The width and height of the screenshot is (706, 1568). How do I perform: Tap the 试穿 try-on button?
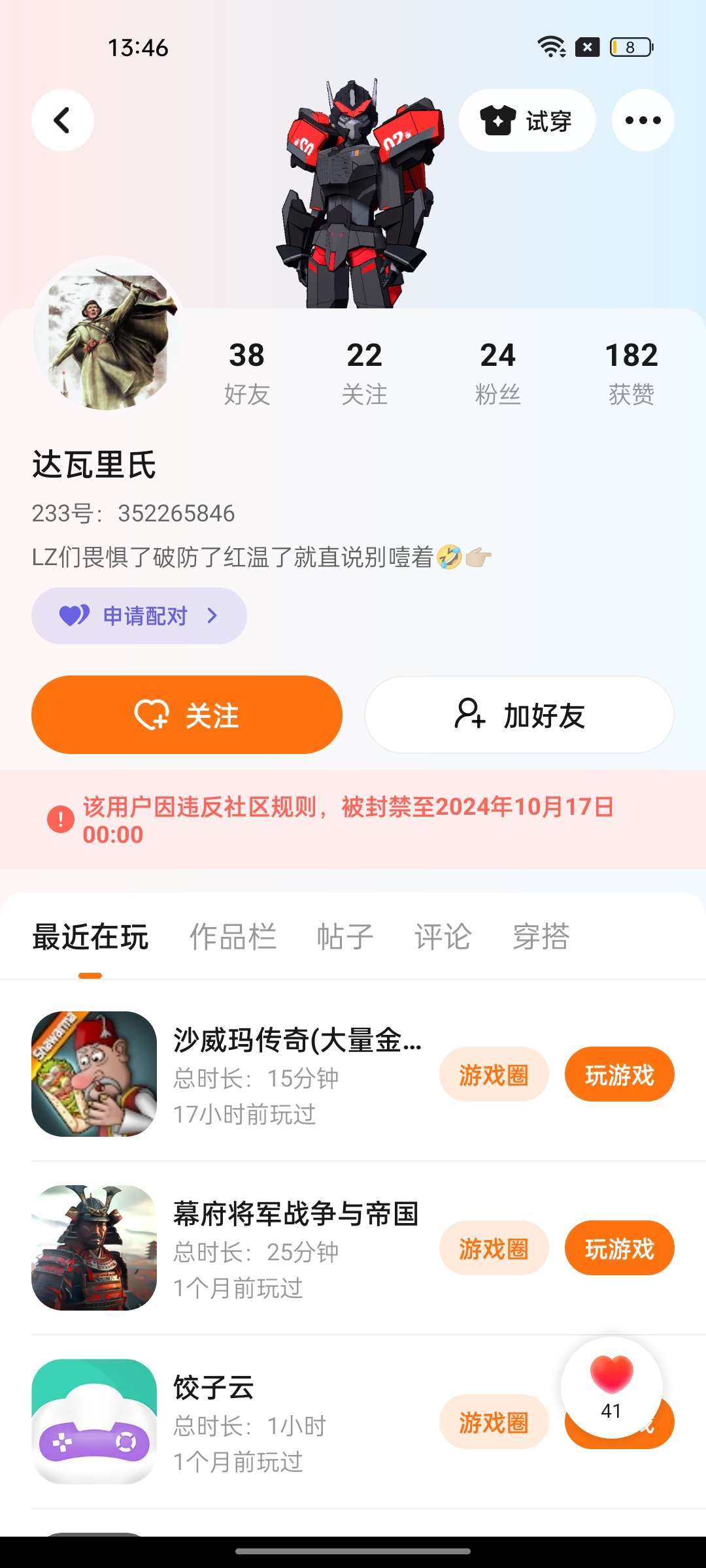tap(527, 120)
